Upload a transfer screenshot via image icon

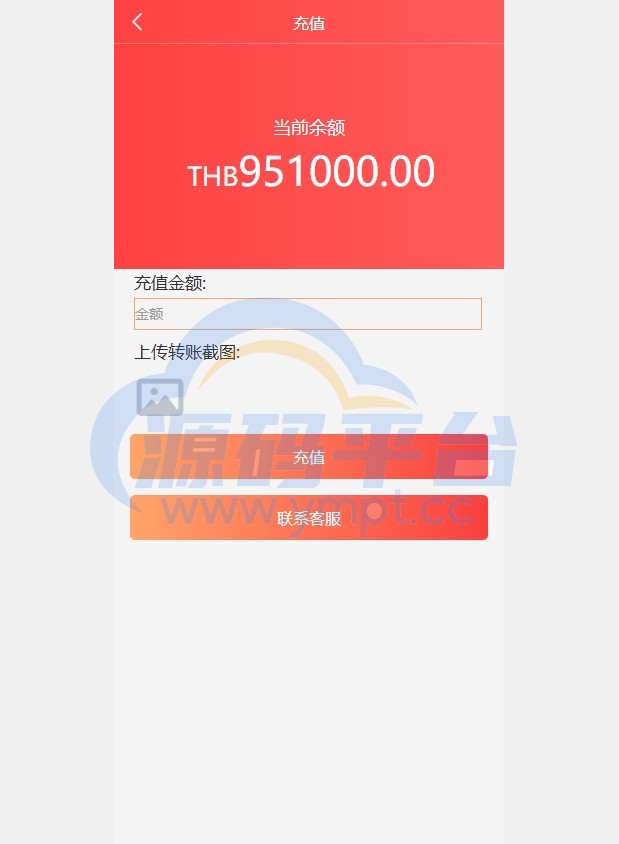point(160,397)
